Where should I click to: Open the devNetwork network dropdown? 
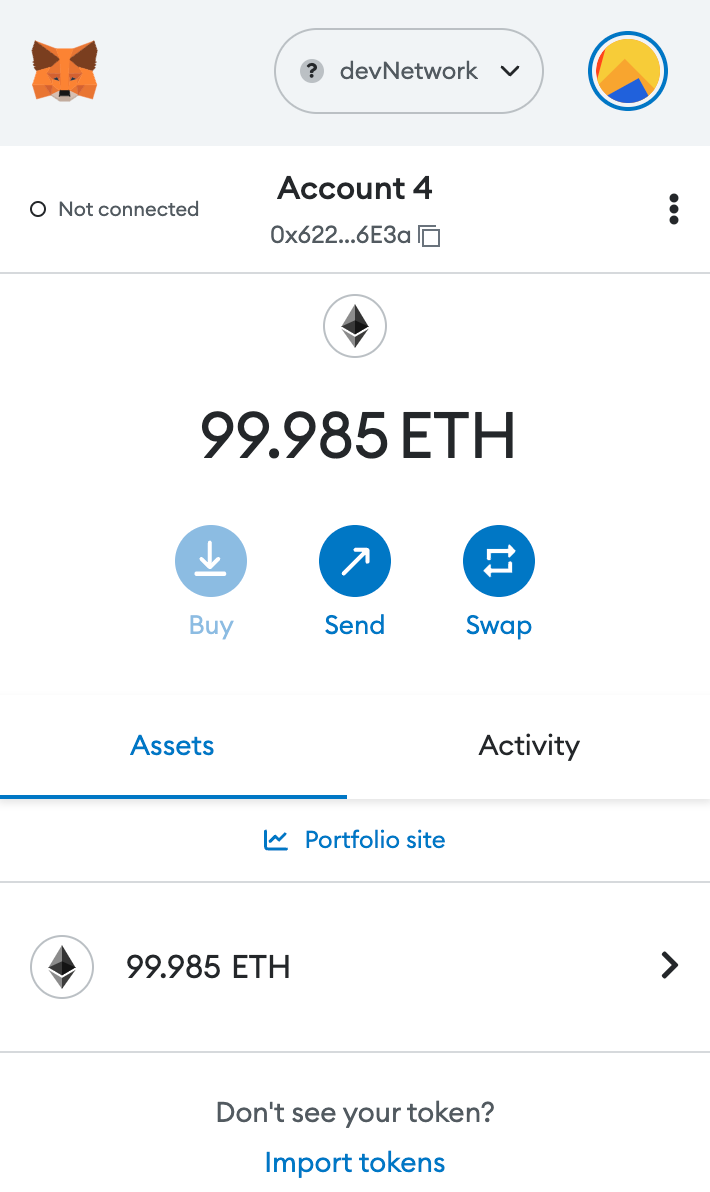coord(408,71)
